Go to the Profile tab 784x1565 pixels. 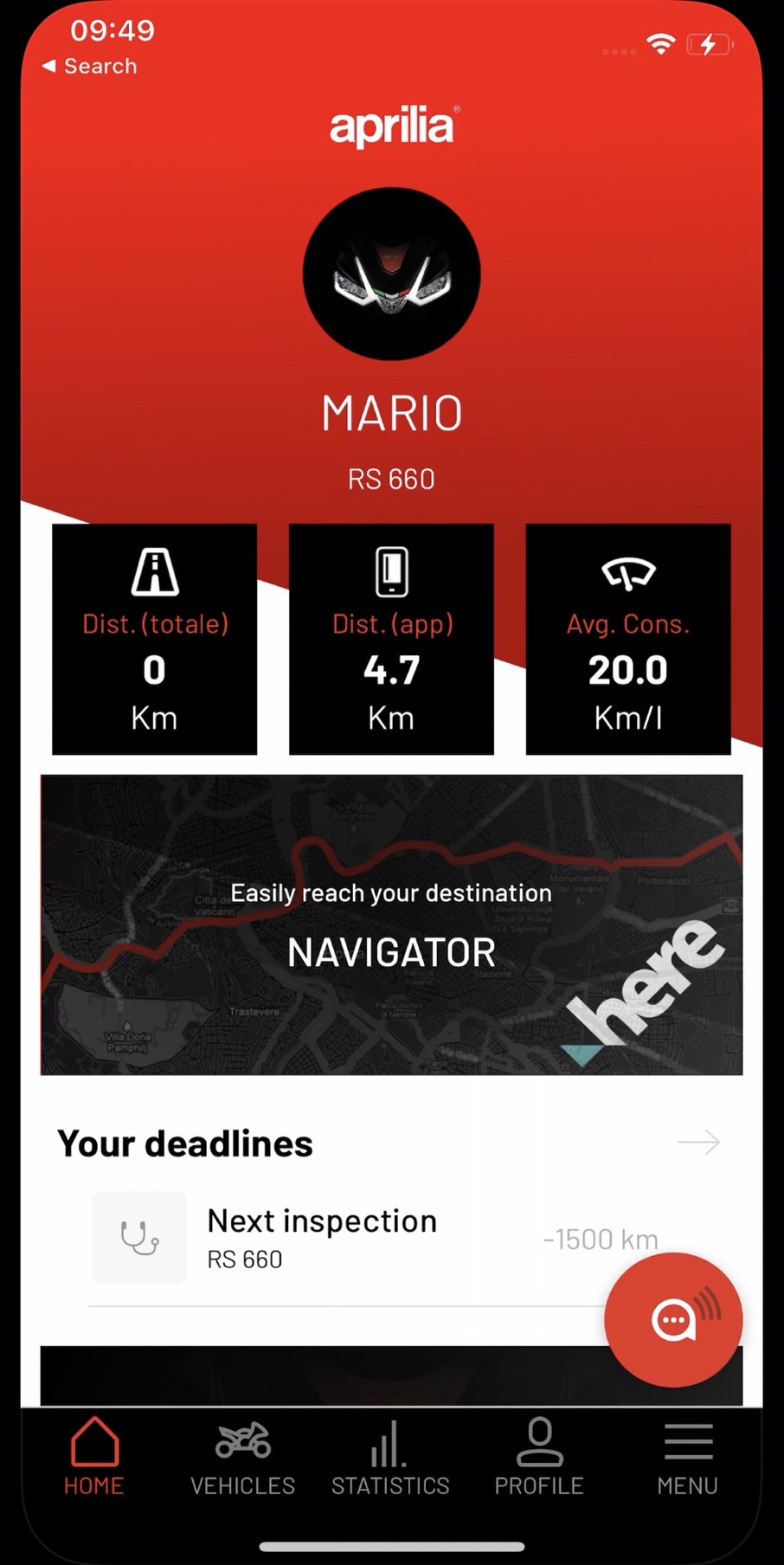click(x=538, y=1459)
